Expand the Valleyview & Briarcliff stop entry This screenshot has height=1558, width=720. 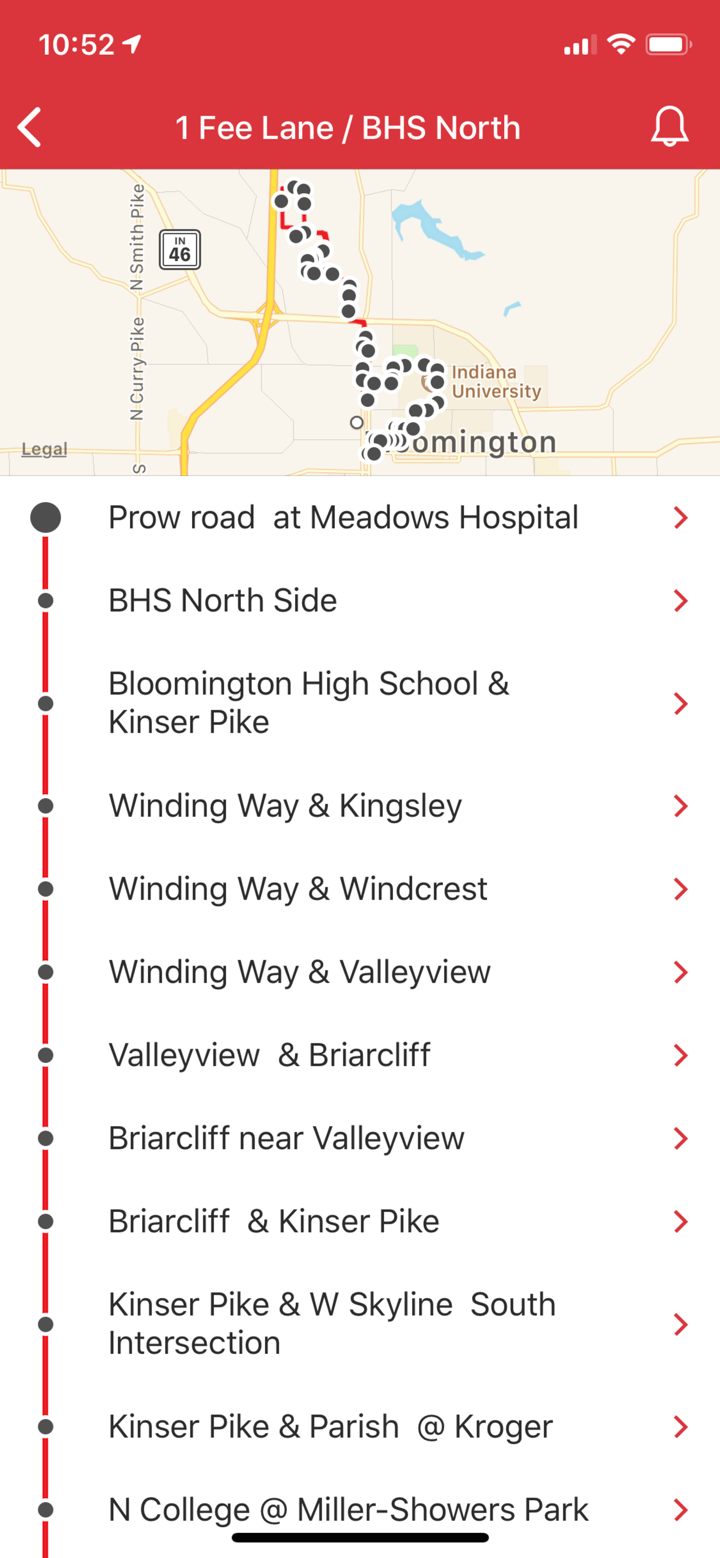(681, 1055)
